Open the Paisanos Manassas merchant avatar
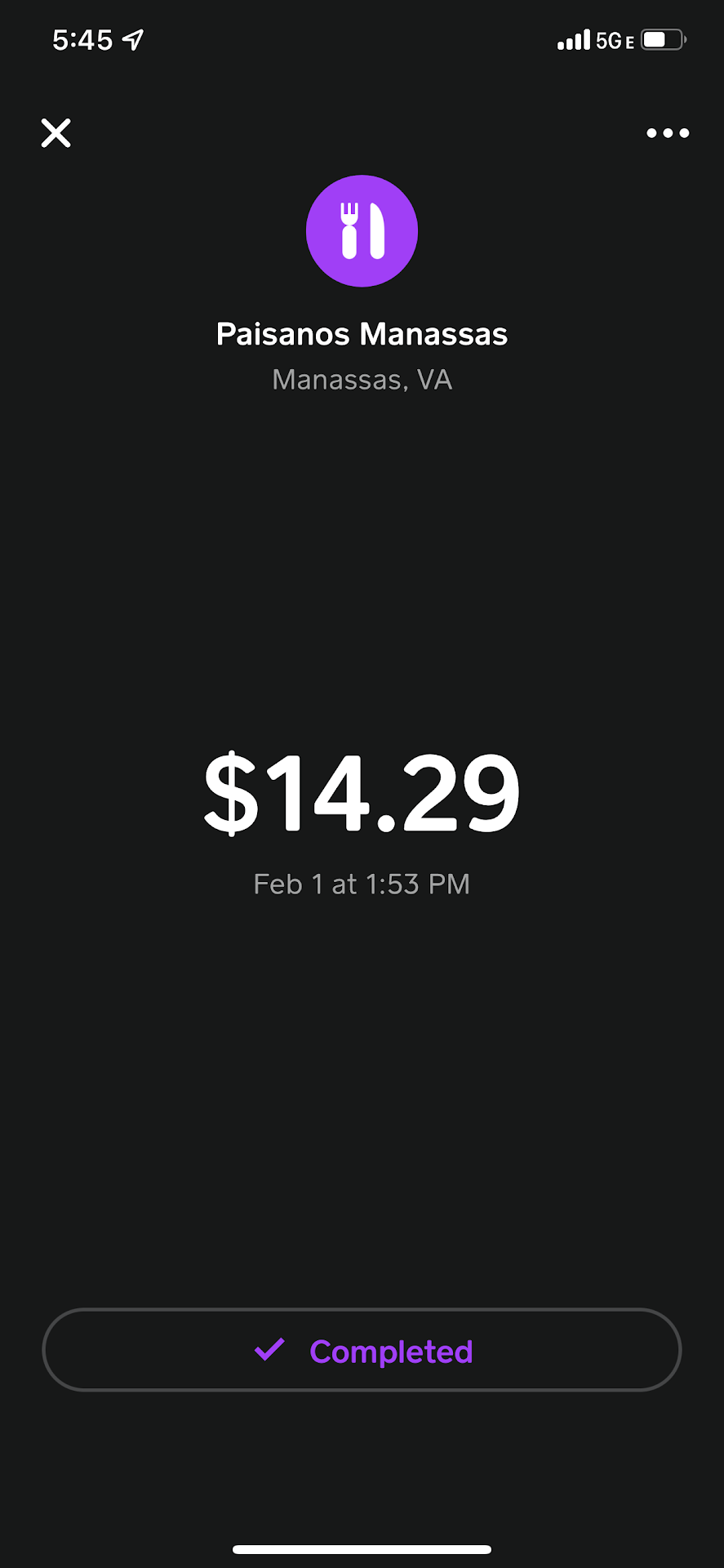Image resolution: width=724 pixels, height=1568 pixels. [362, 231]
